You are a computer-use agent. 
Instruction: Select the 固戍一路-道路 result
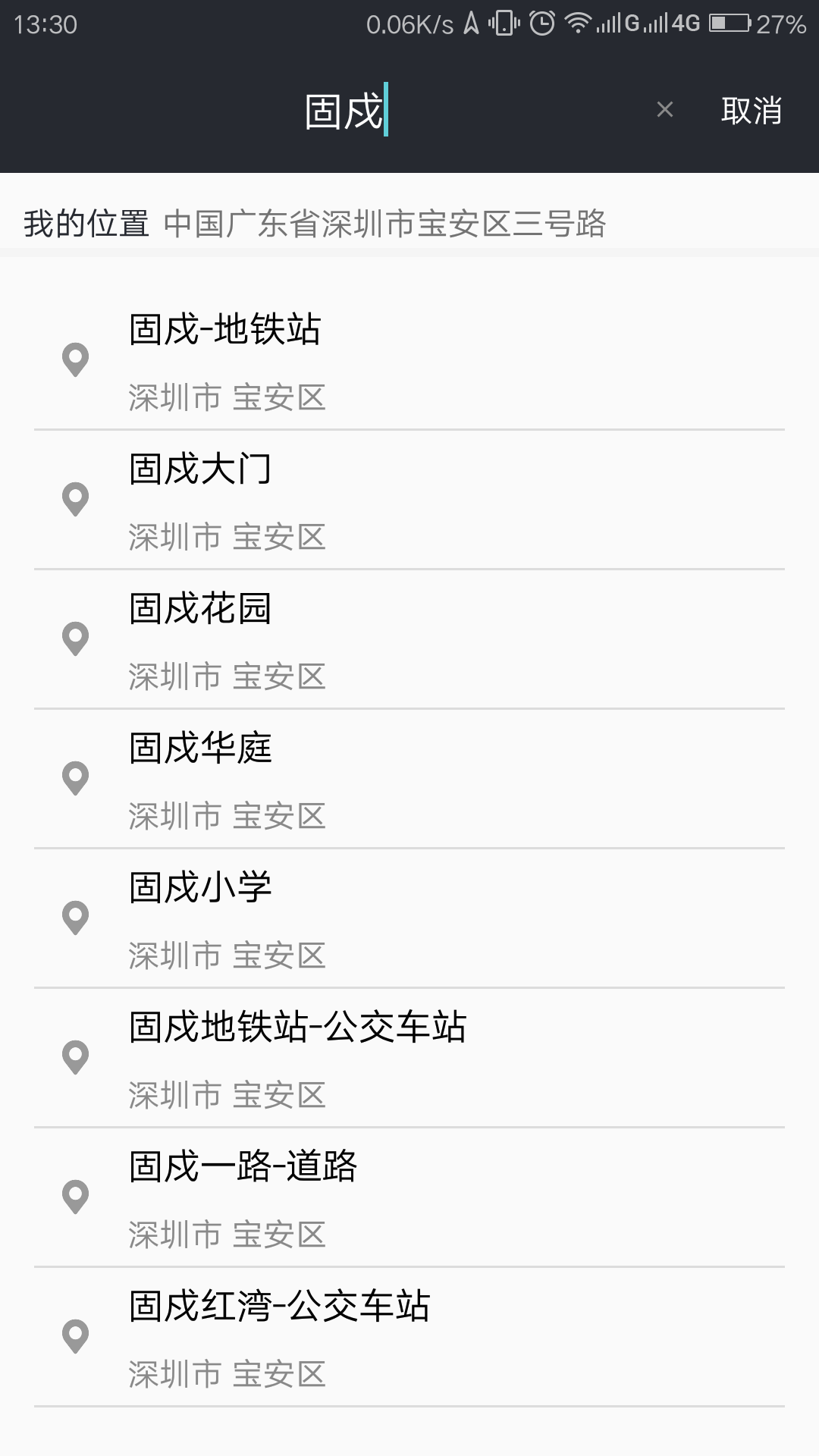[x=409, y=1198]
